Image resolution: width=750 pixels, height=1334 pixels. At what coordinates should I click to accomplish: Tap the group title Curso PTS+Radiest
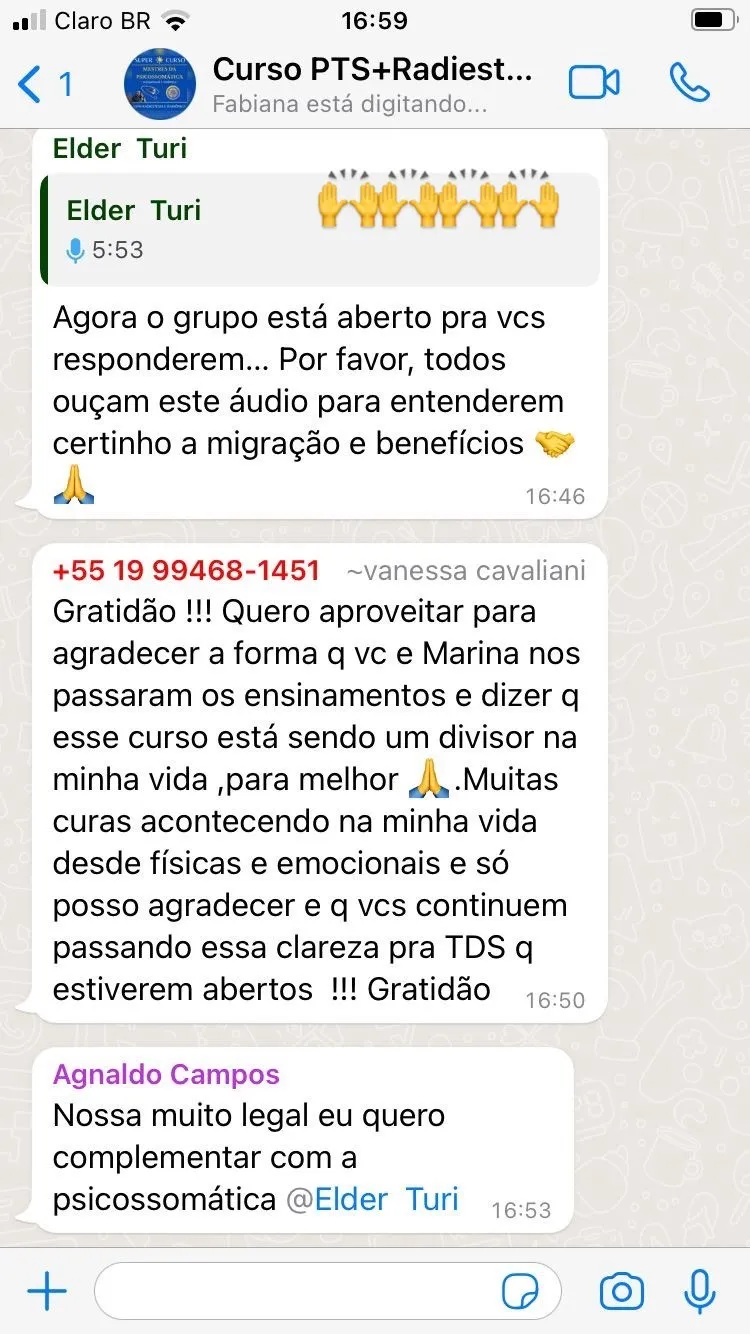370,71
